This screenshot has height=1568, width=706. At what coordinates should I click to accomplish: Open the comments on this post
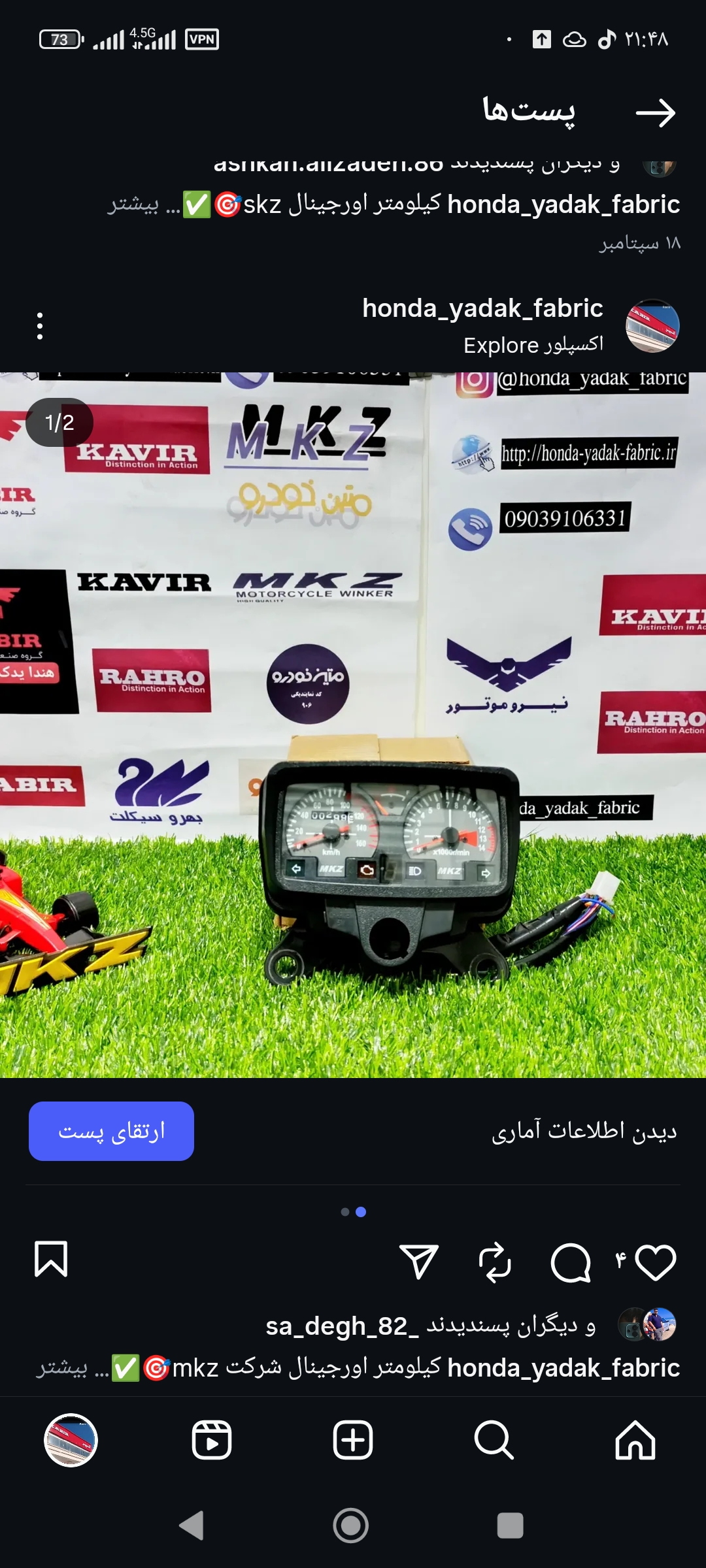570,1262
